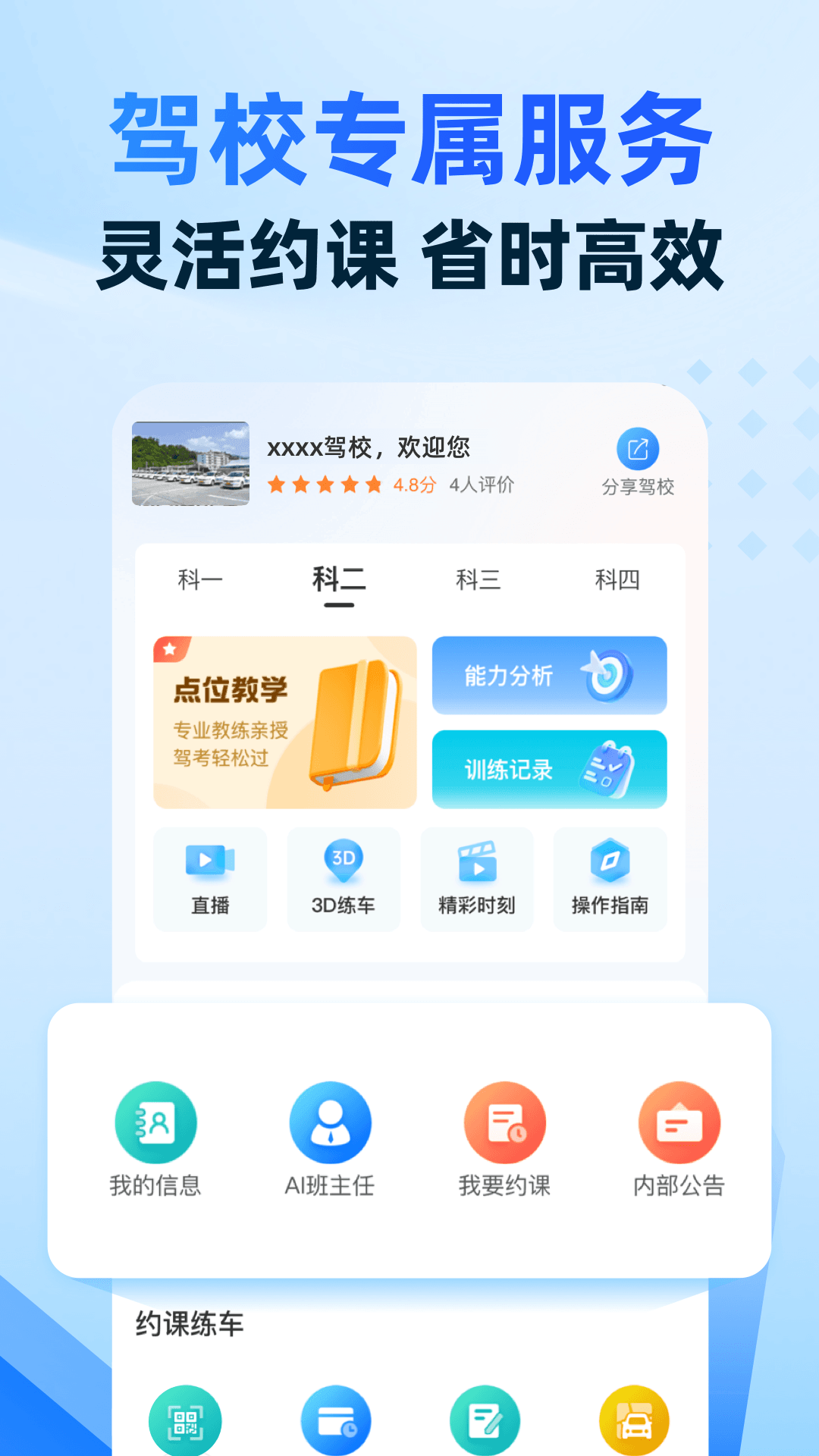View the 操作指南 operation guide
The height and width of the screenshot is (1456, 819).
point(610,878)
